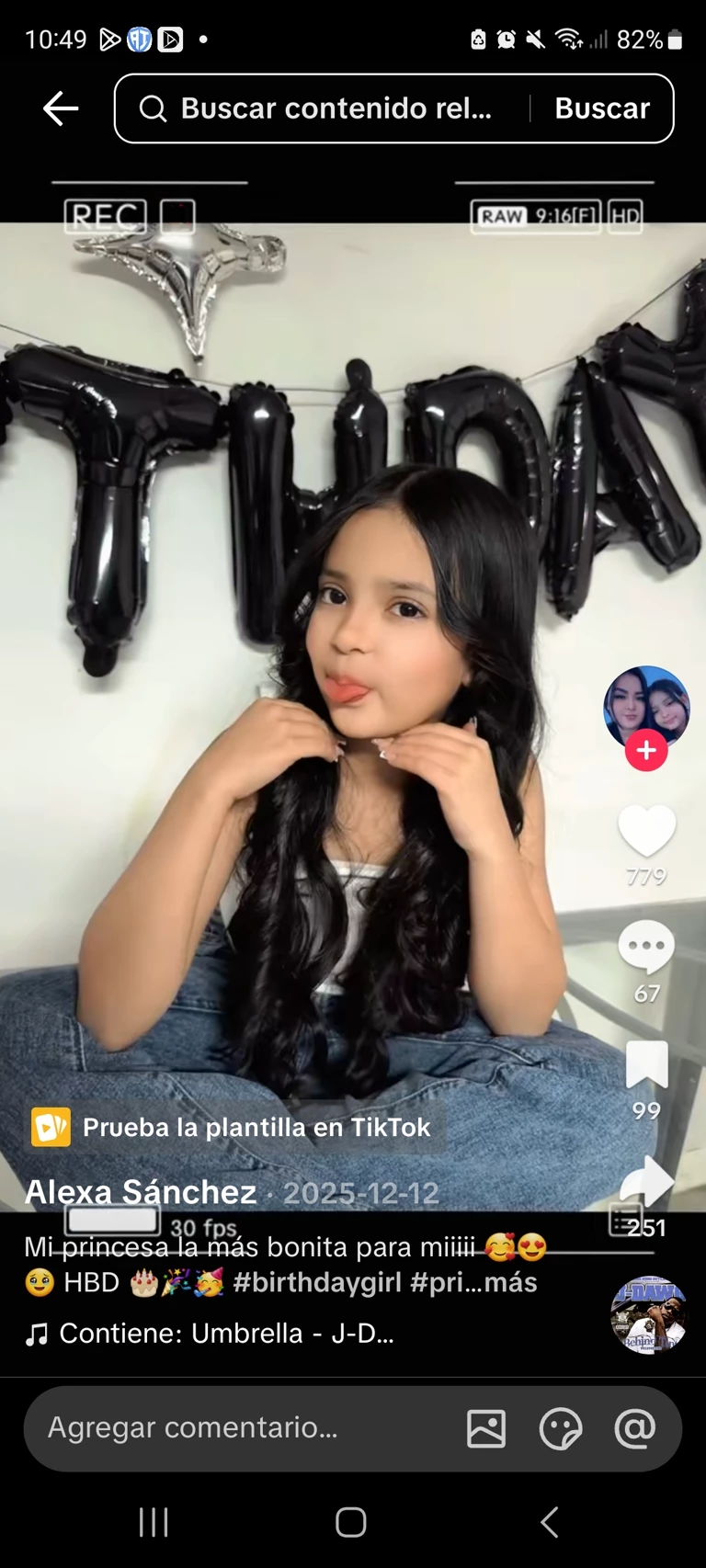Open Alexa Sánchez's profile picture
This screenshot has height=1568, width=706.
tap(646, 706)
